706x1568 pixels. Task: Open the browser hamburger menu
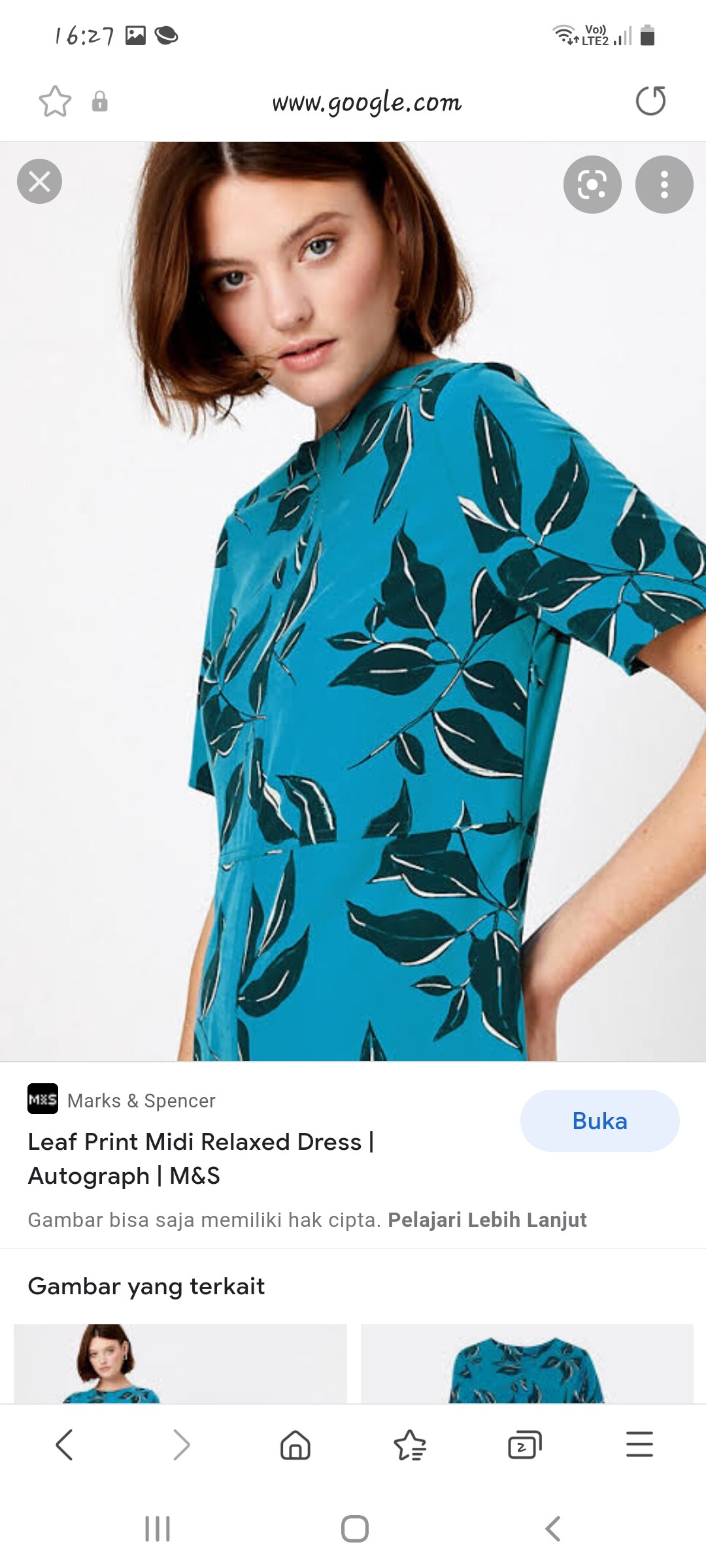coord(639,1445)
